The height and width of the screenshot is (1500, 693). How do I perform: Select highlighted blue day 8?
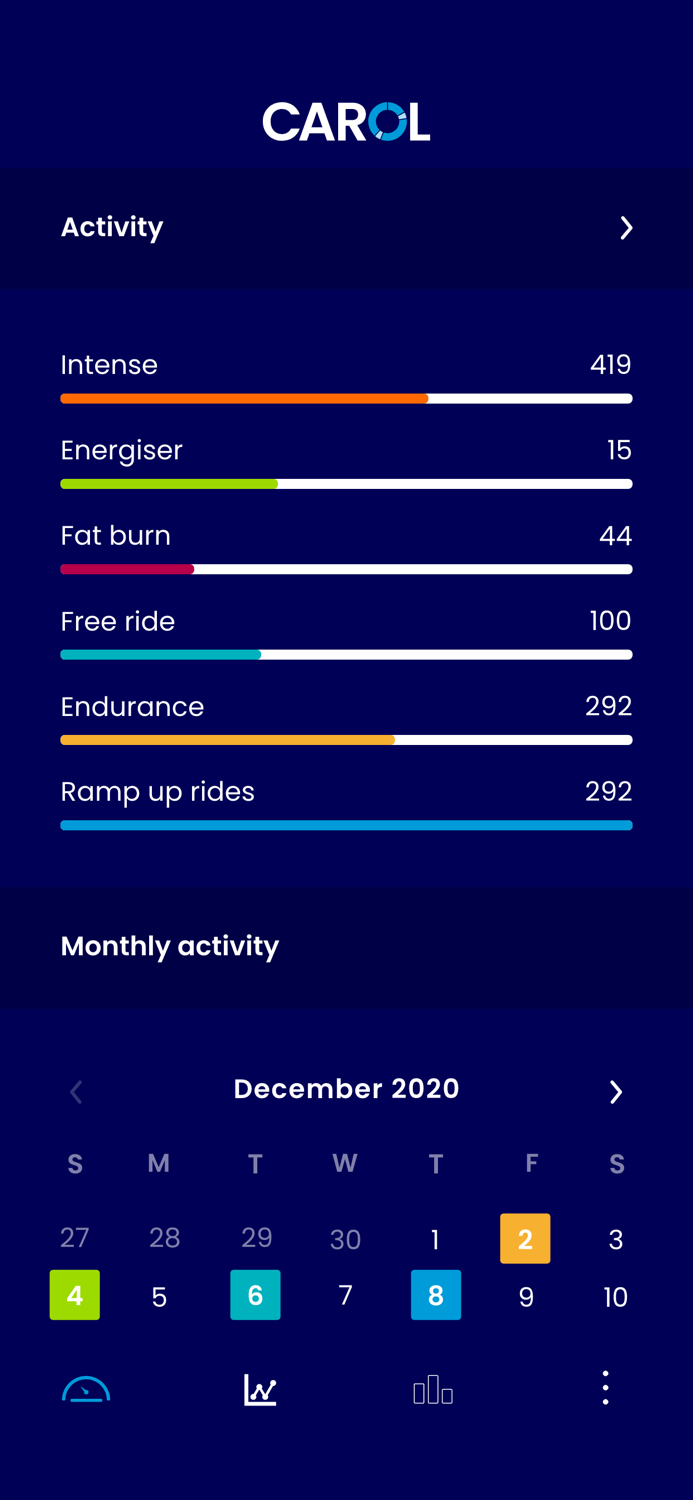[436, 1295]
